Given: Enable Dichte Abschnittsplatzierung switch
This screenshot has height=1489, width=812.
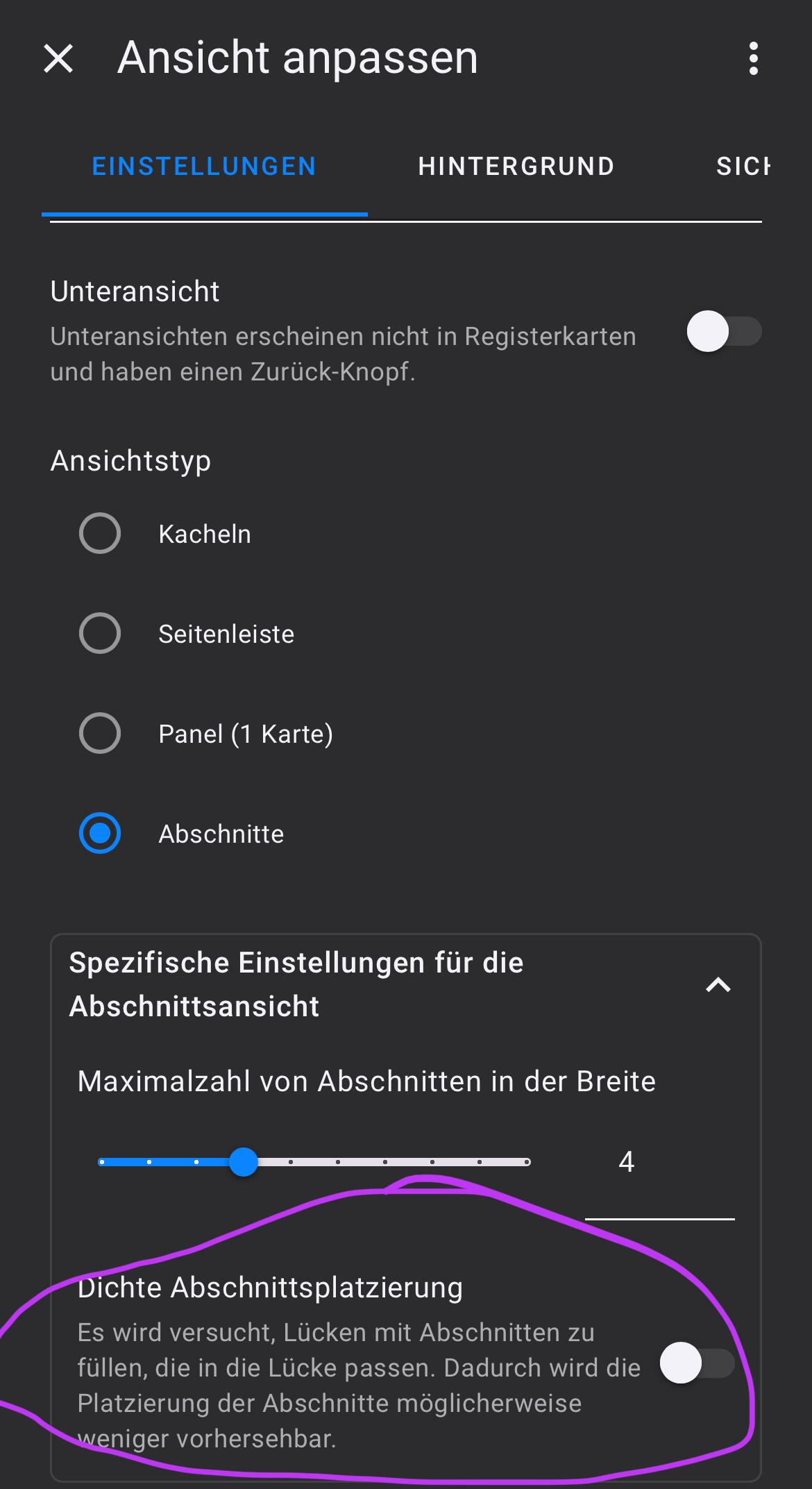Looking at the screenshot, I should (697, 1363).
